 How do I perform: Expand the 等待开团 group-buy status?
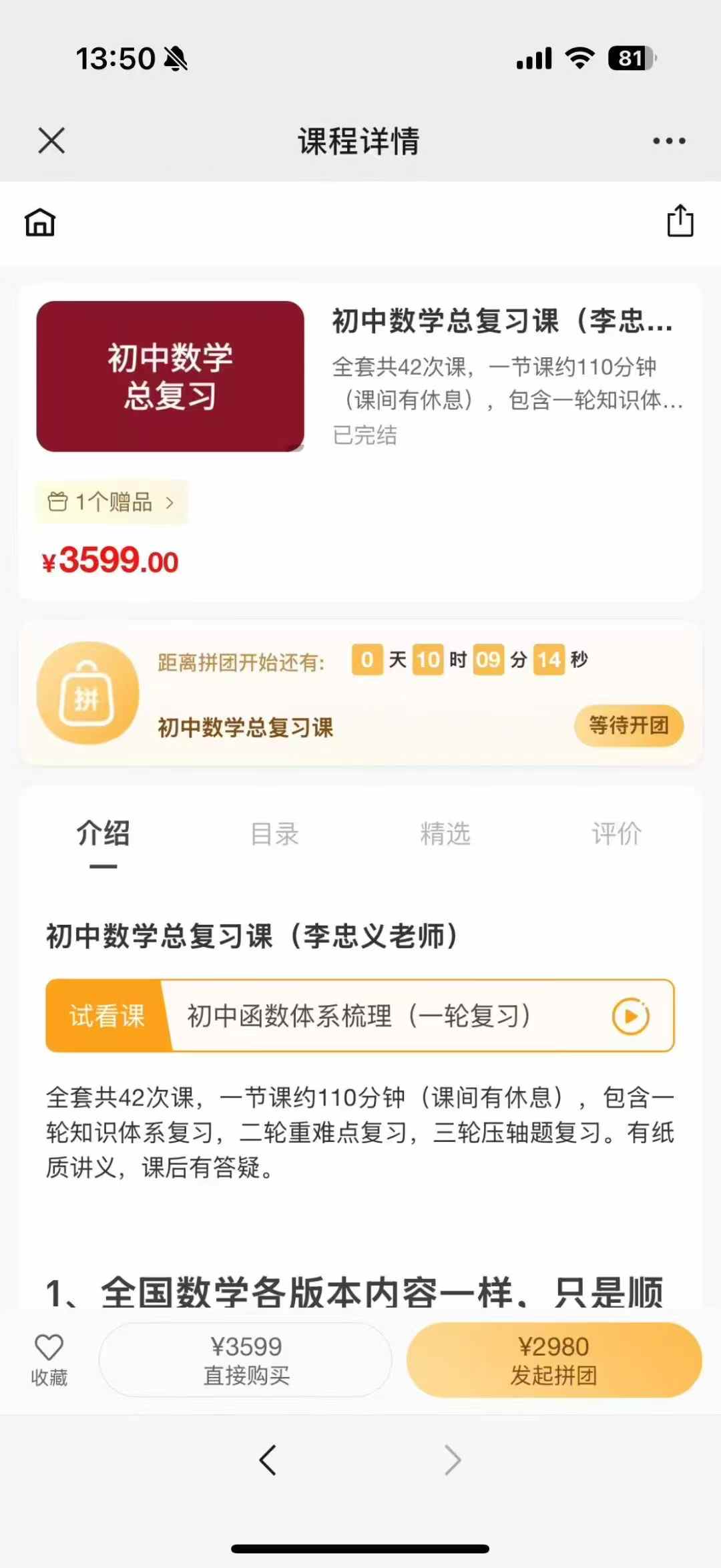coord(628,725)
